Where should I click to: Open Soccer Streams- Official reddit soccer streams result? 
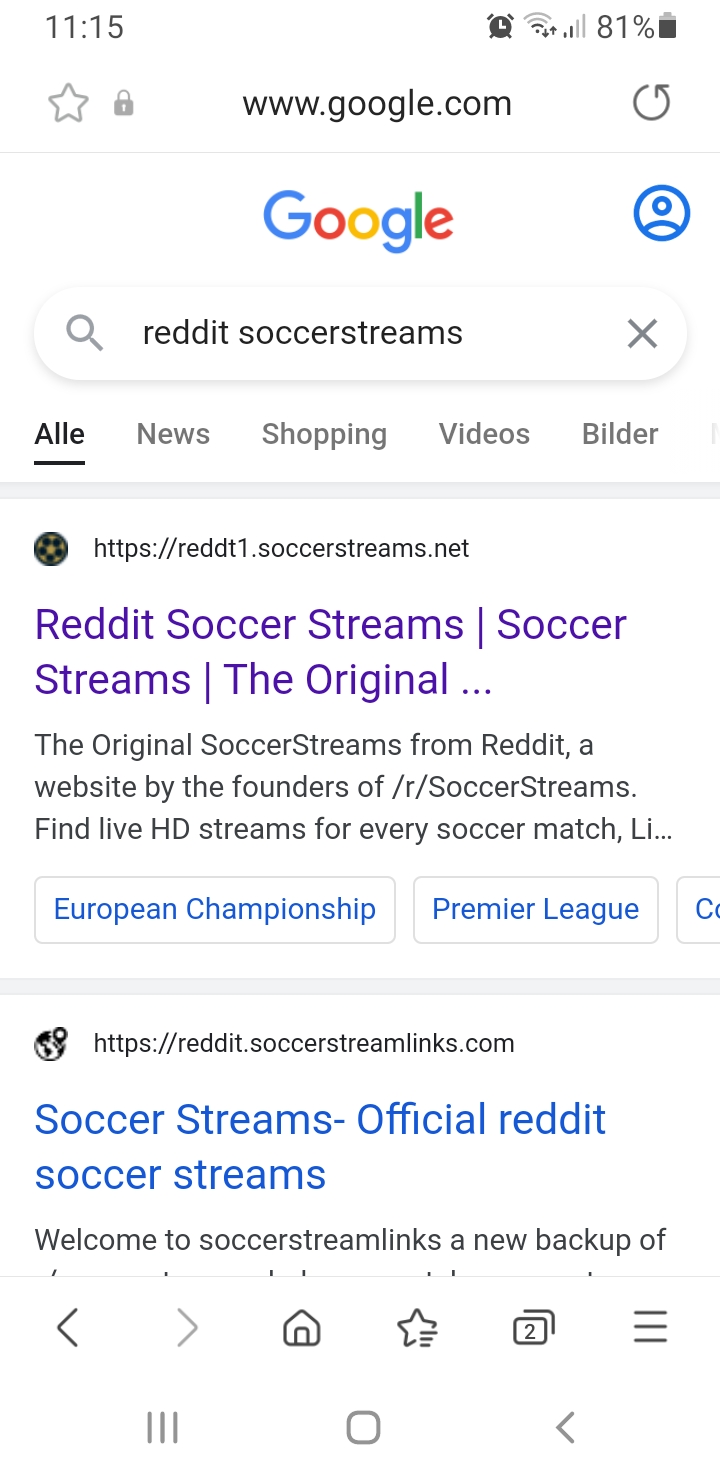click(x=320, y=1147)
